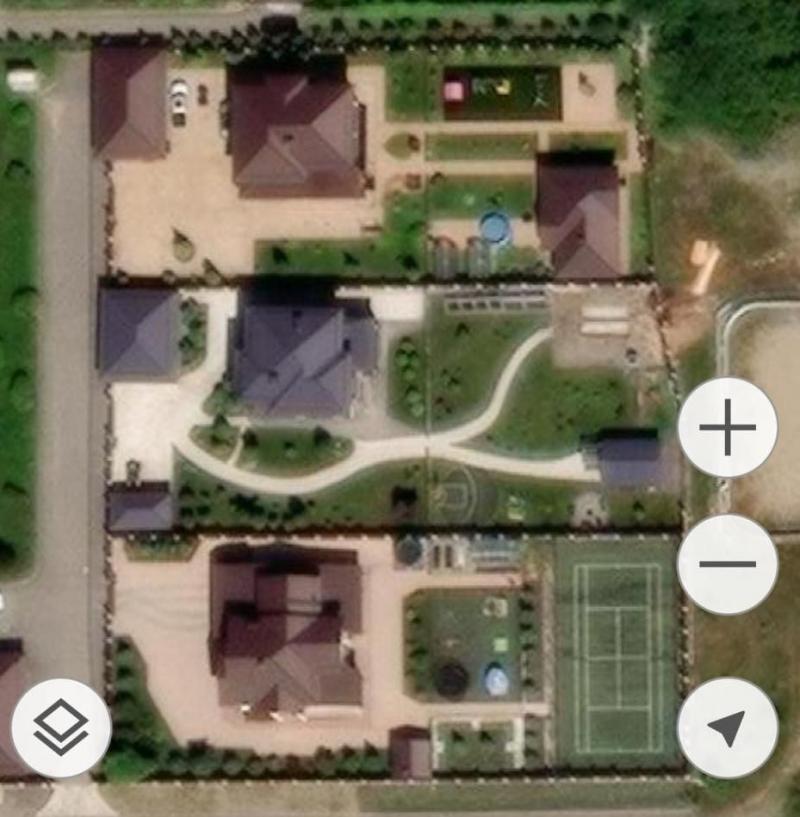Zoom in on the satellite map
The width and height of the screenshot is (800, 817).
[727, 428]
